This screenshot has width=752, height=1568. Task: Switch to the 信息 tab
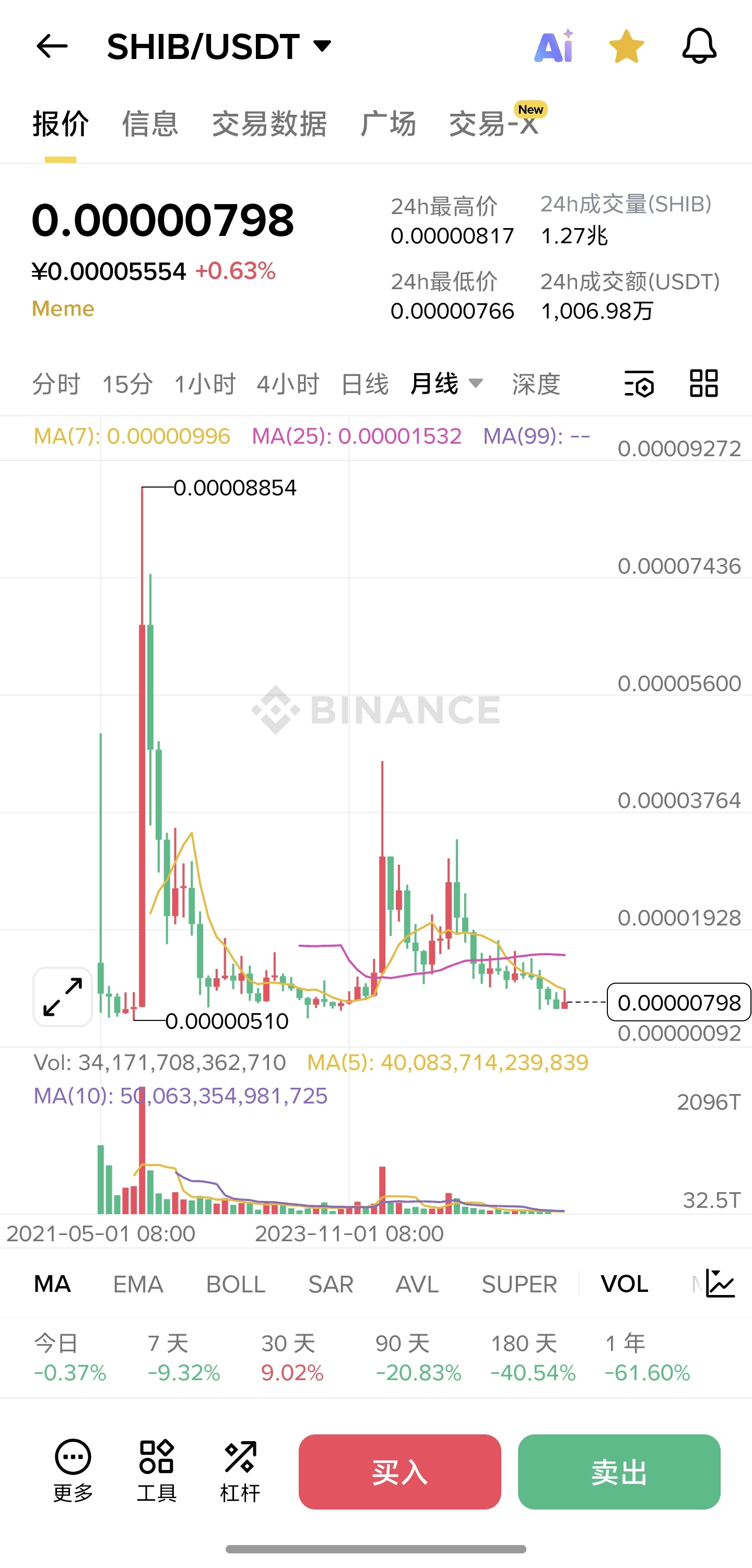(150, 124)
